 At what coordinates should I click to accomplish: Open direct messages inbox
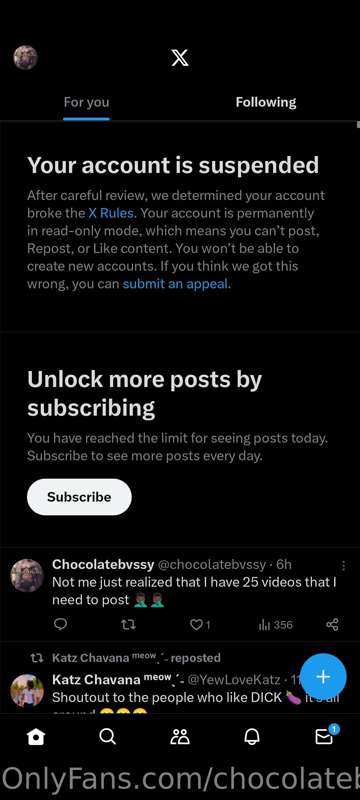tap(324, 735)
